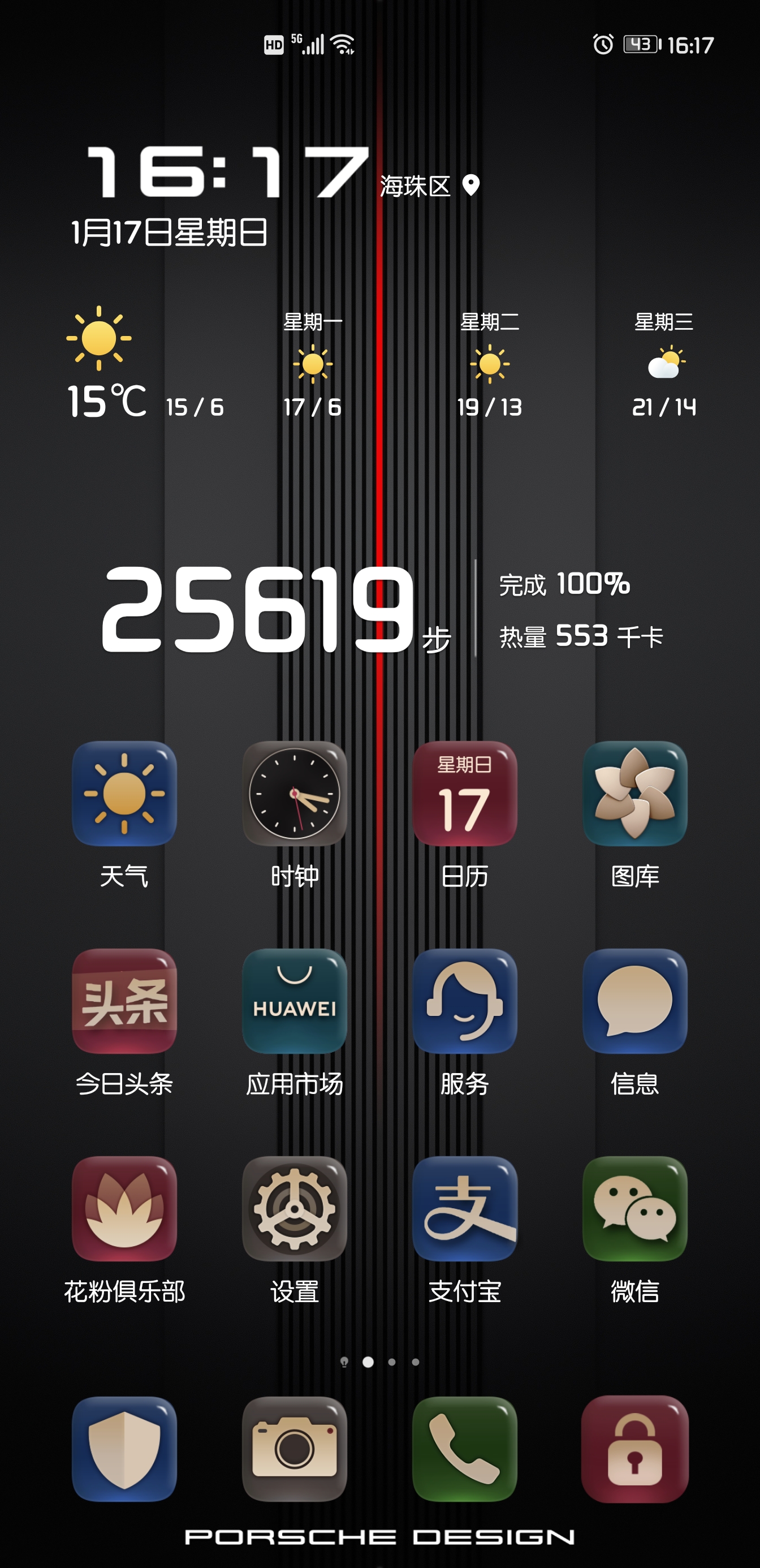Viewport: 760px width, 1568px height.
Task: Launch the camera from the dock
Action: click(295, 1449)
